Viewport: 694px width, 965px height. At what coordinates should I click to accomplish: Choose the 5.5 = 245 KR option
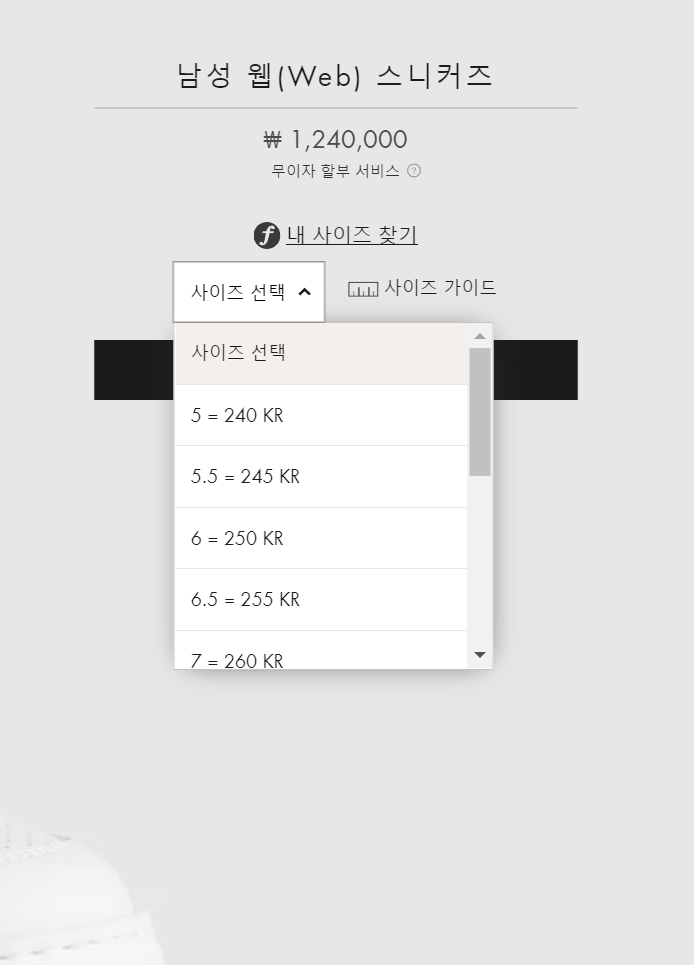pos(320,477)
